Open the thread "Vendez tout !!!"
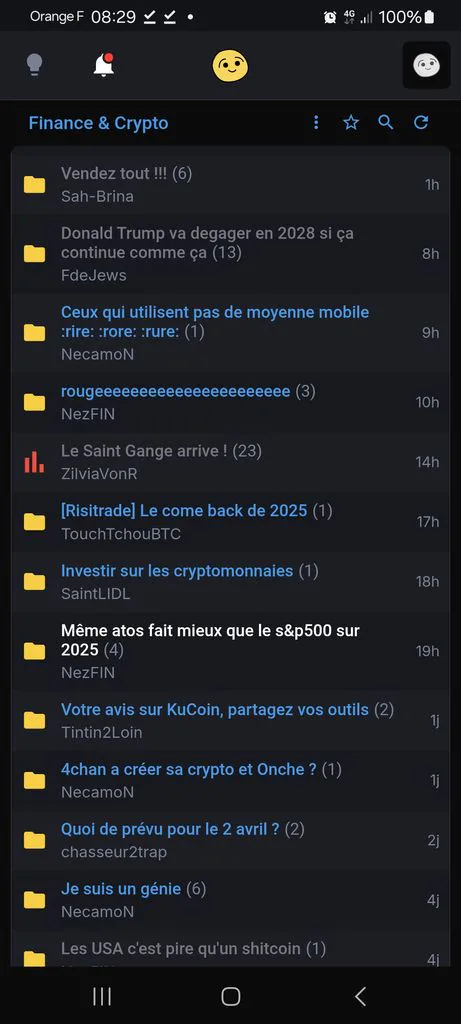Screen dimensions: 461x1024 230,185
